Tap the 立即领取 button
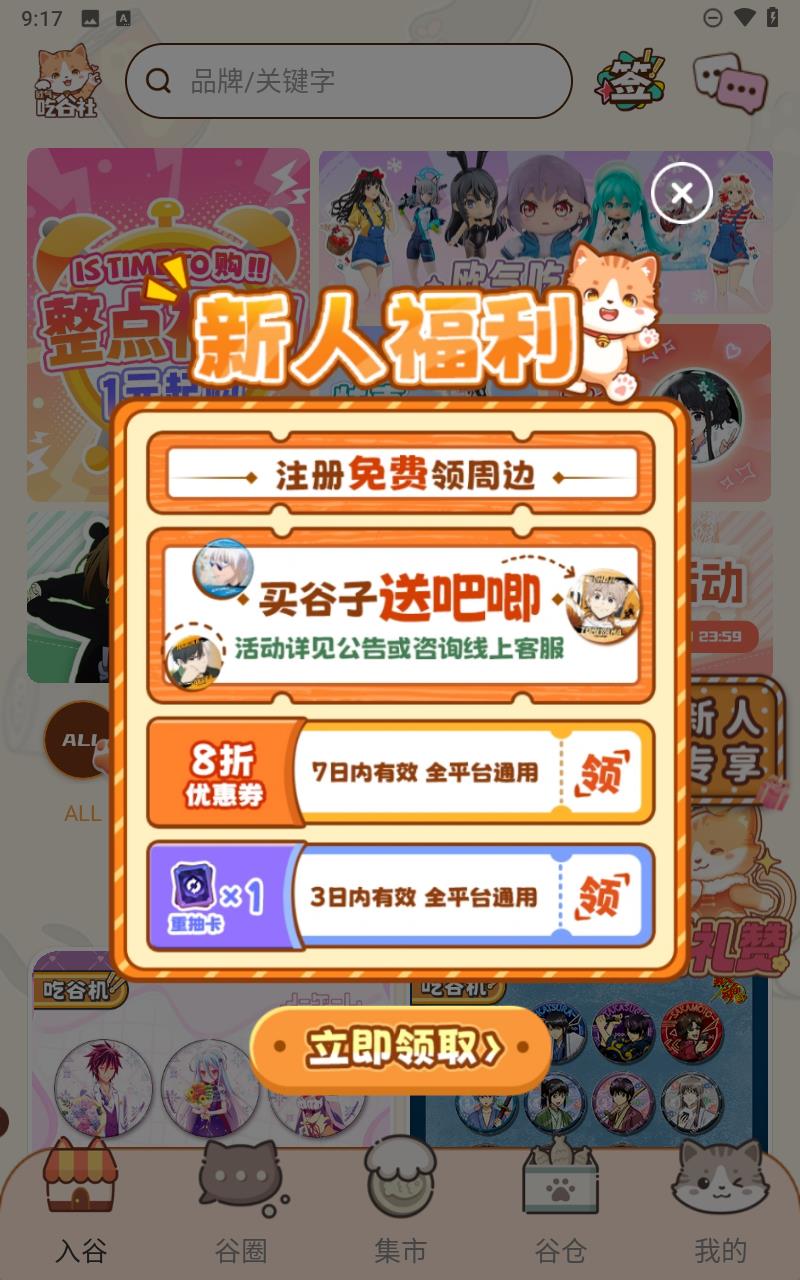 pos(400,1048)
